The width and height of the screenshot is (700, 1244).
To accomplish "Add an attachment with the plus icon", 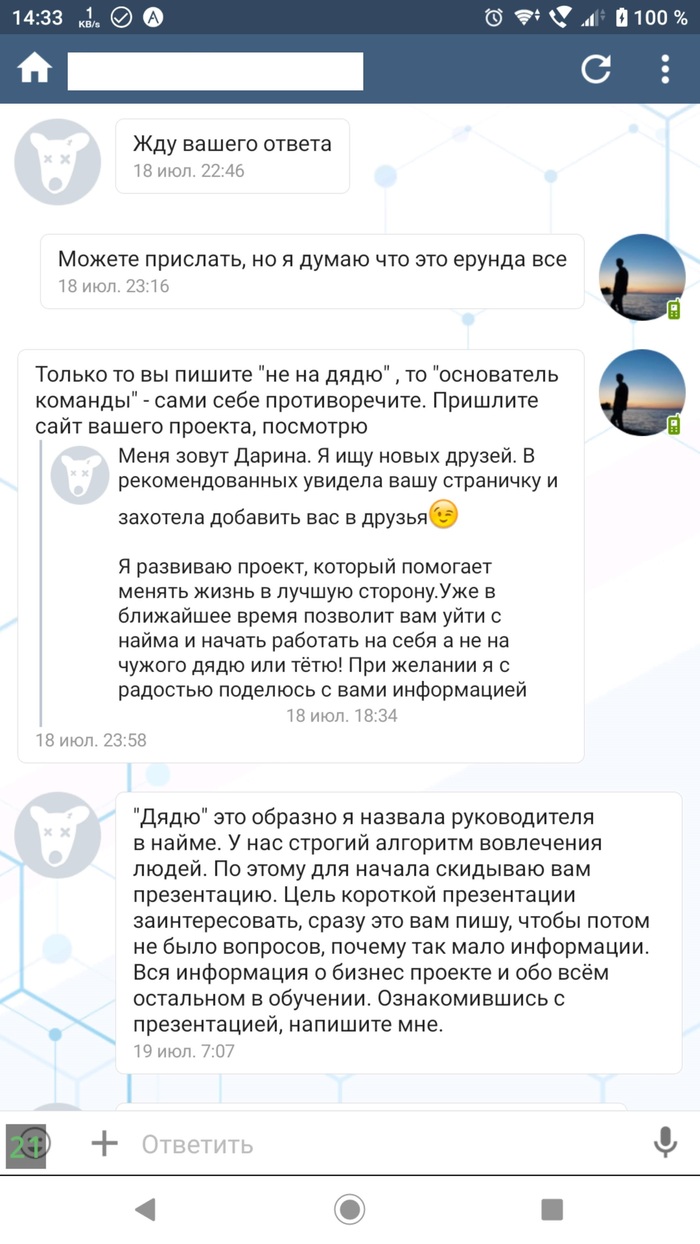I will click(x=104, y=1143).
